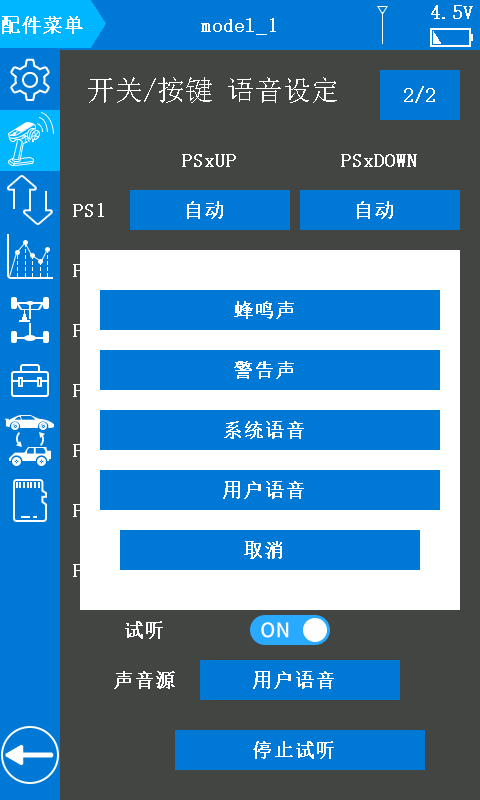Turn off the 试听 switch

tap(290, 630)
